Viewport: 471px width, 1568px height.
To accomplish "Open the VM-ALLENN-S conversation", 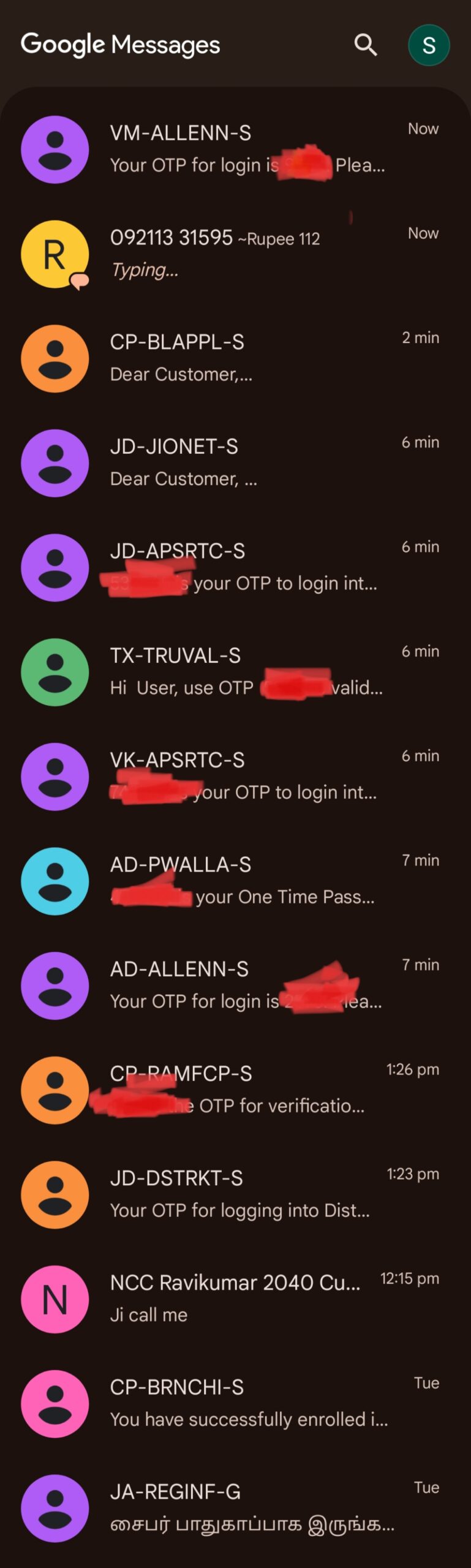I will pos(245,149).
